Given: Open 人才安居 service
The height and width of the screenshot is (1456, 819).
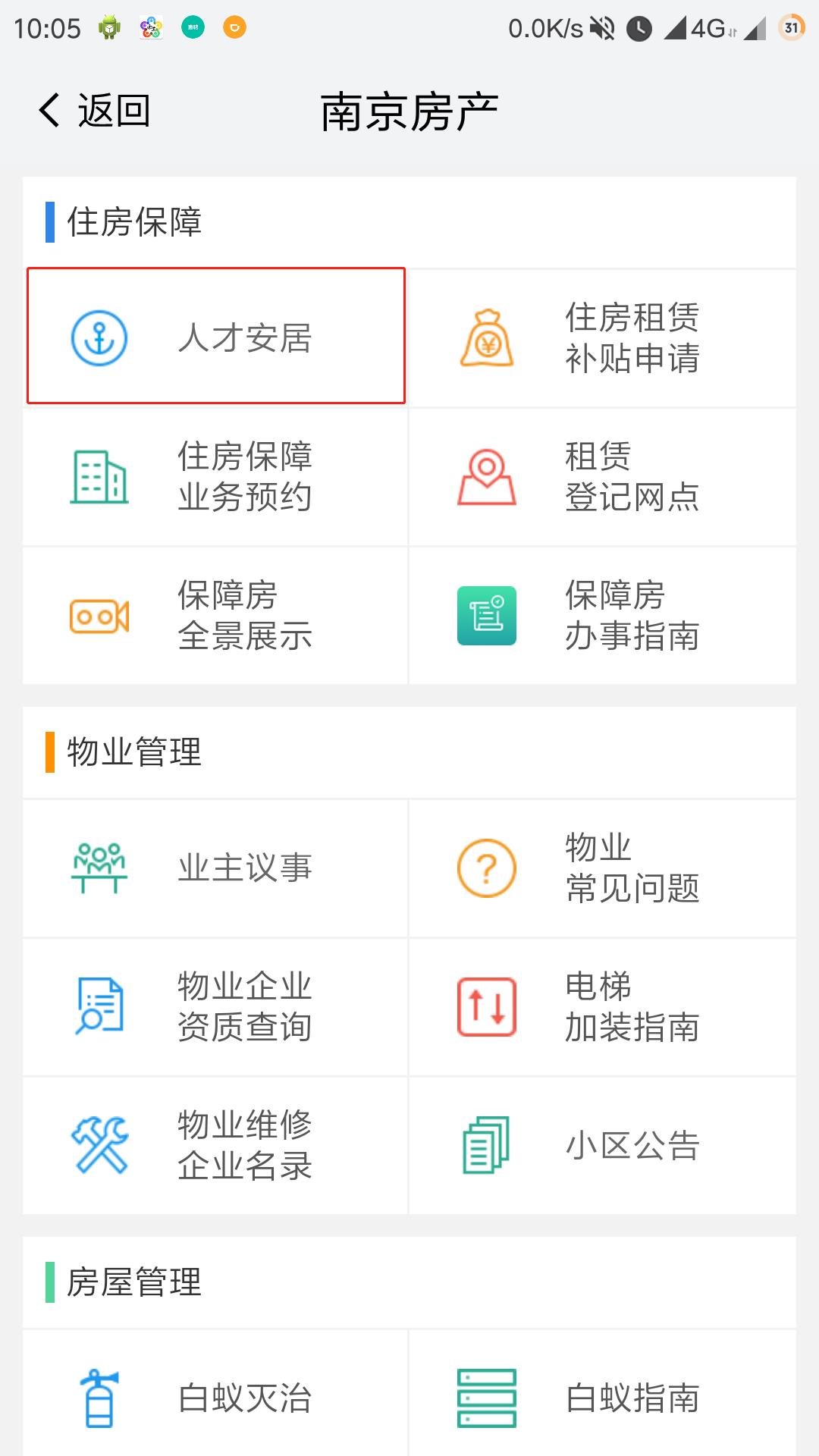Looking at the screenshot, I should coord(216,337).
